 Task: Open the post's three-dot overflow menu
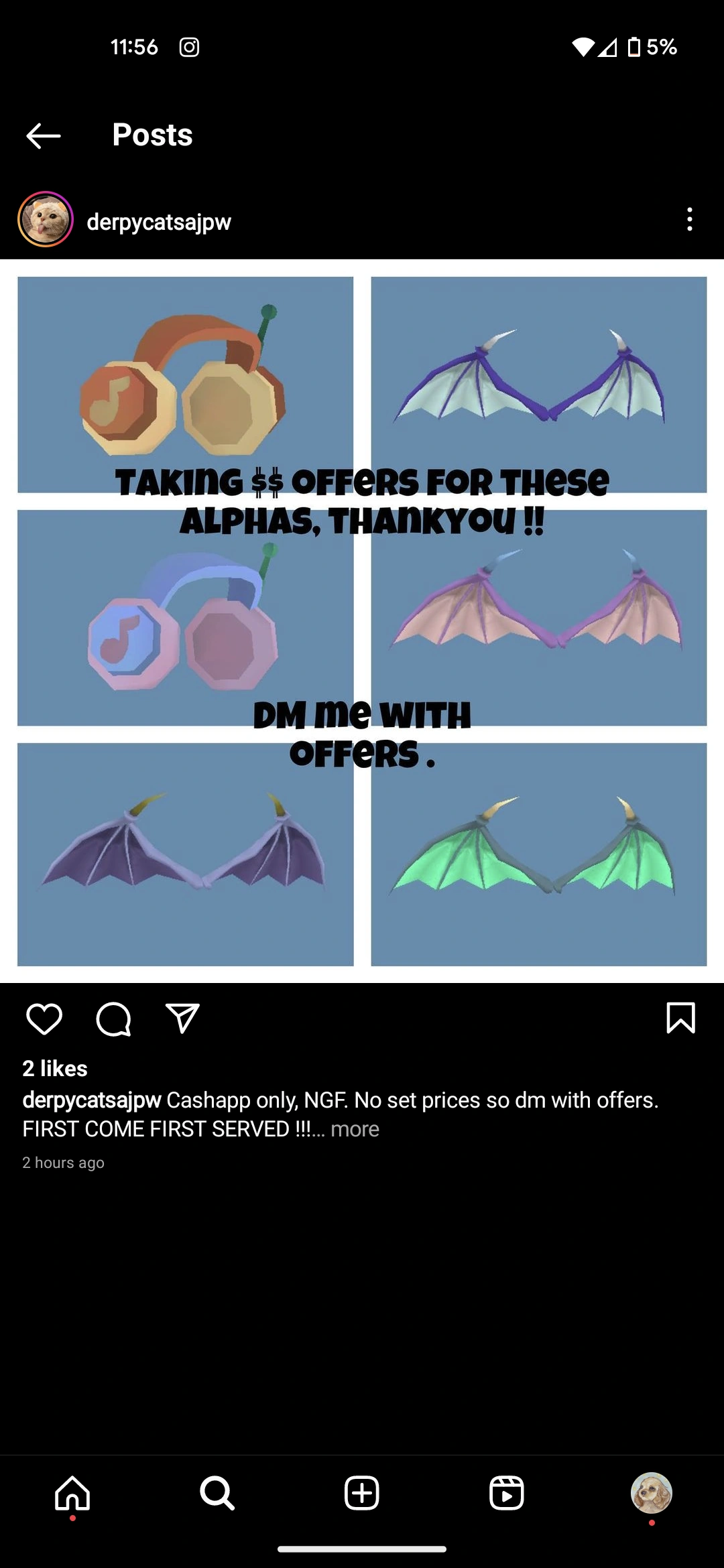pos(689,219)
